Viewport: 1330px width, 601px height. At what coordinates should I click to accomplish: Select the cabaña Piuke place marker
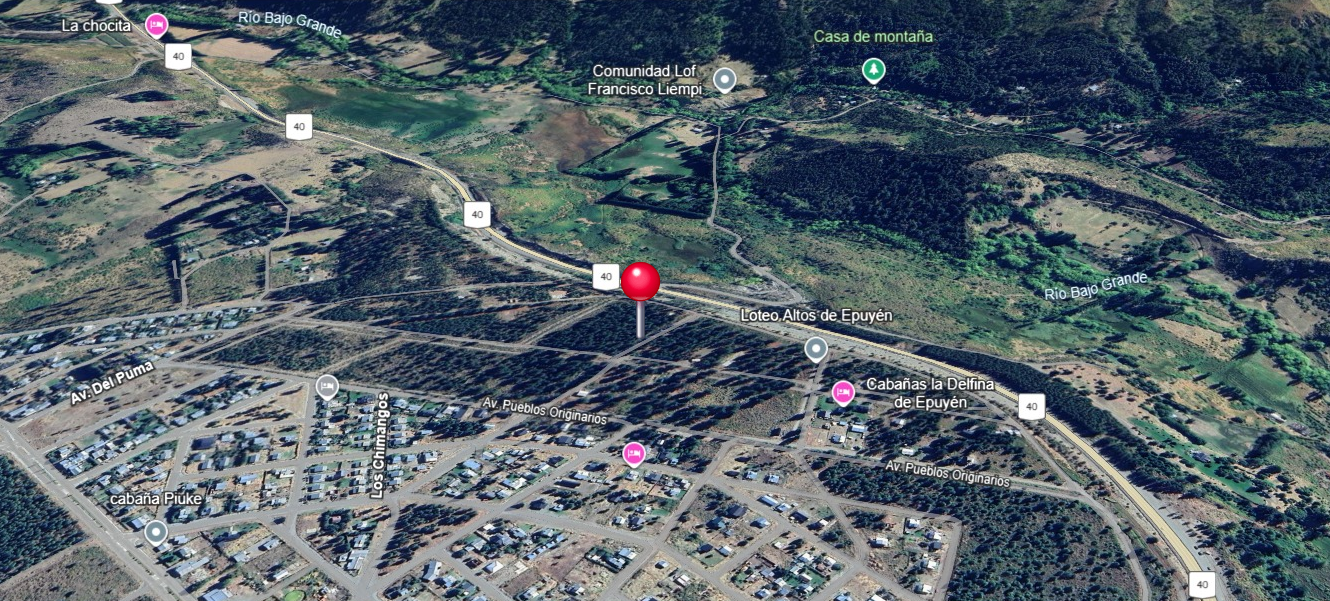pyautogui.click(x=155, y=531)
